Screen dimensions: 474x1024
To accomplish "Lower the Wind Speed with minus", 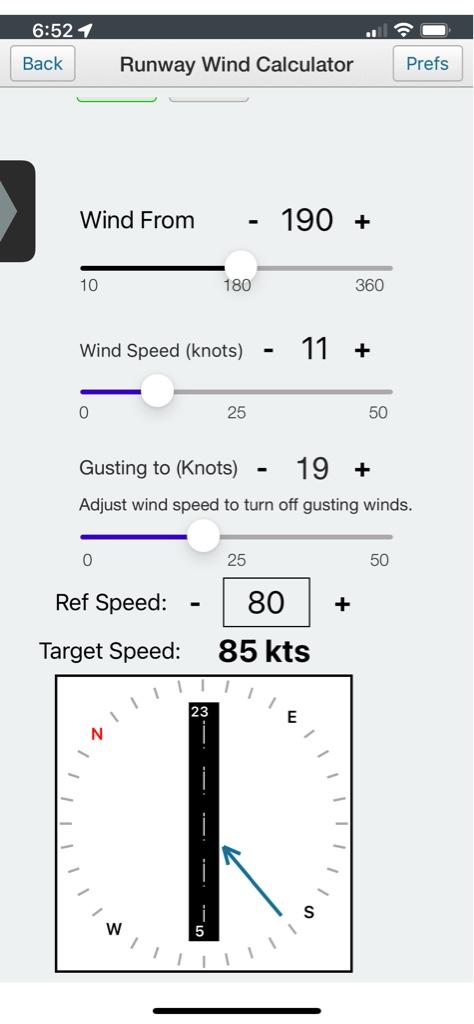I will [268, 351].
